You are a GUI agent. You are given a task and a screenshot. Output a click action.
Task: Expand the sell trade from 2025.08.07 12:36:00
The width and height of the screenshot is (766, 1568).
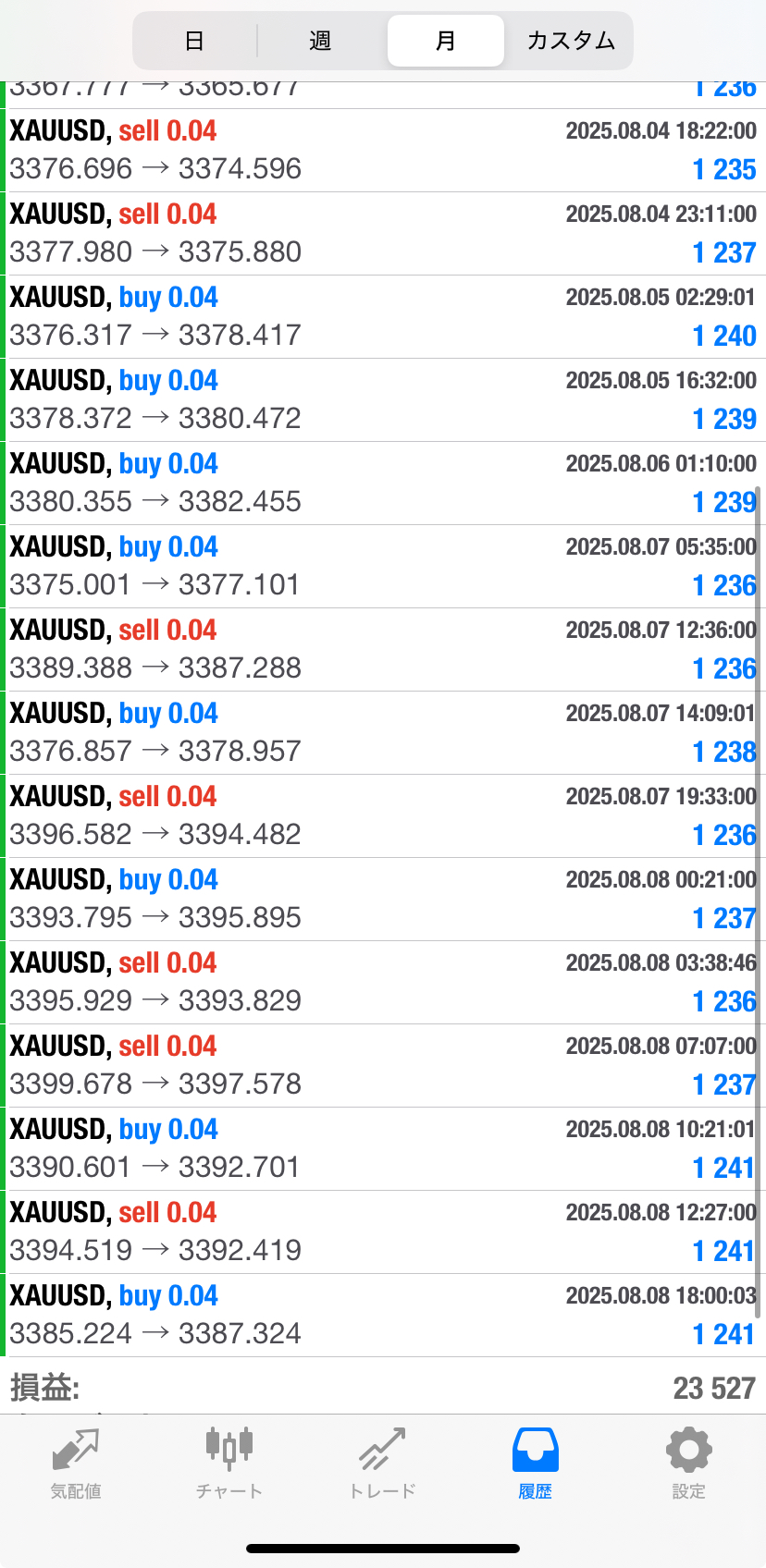[x=383, y=650]
